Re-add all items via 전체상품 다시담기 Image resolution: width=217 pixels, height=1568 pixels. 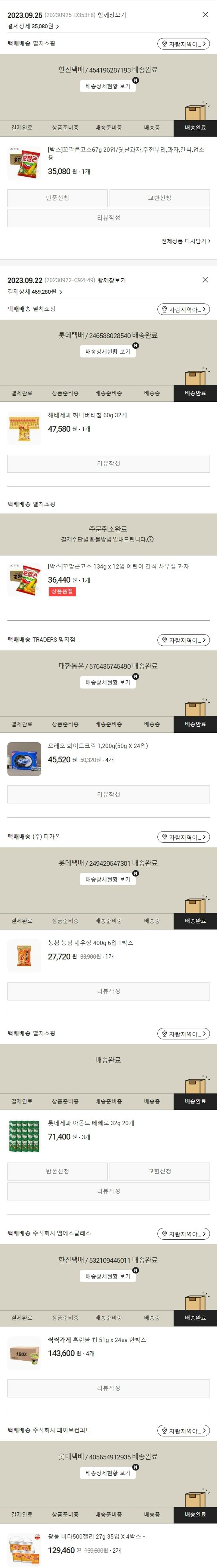185,242
